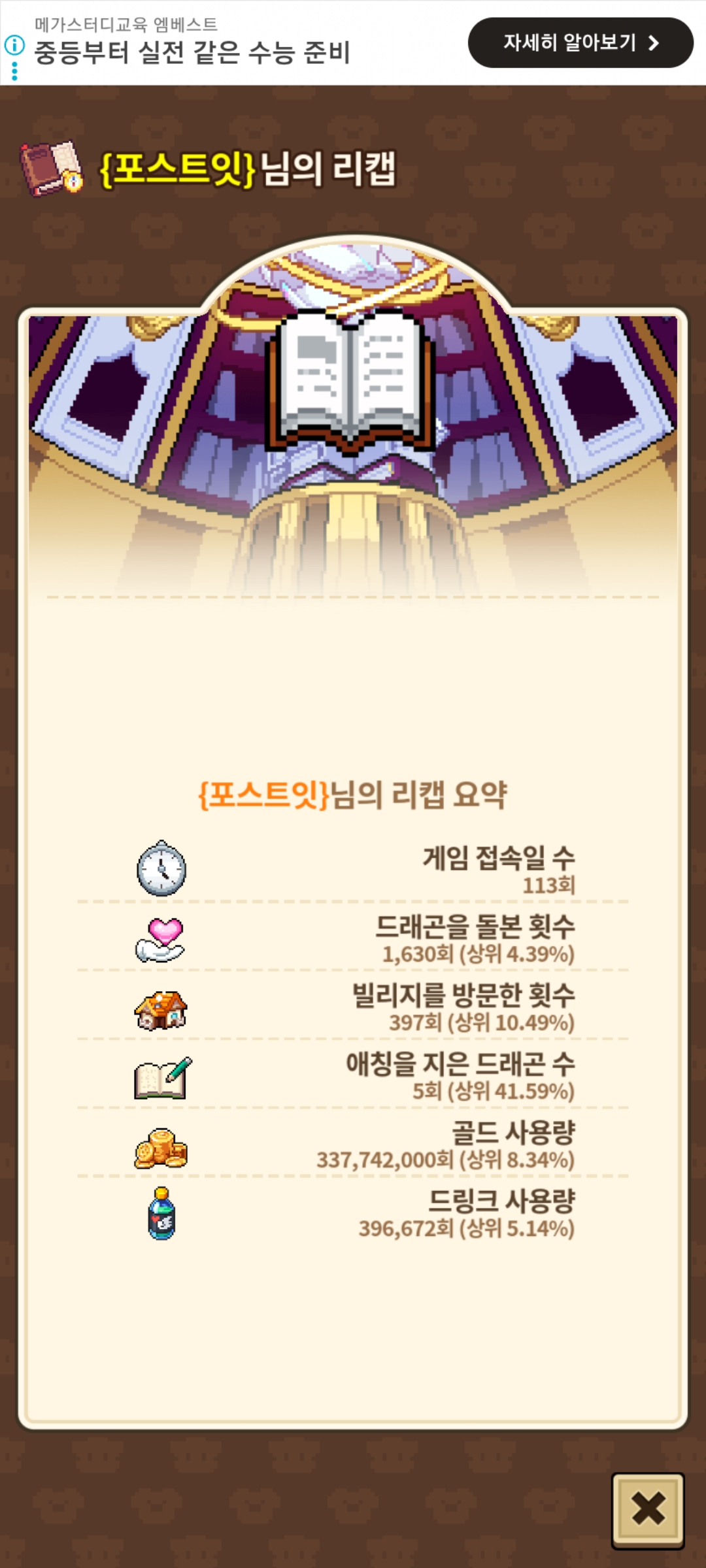Open the ad info icon
This screenshot has height=1568, width=706.
pyautogui.click(x=14, y=46)
